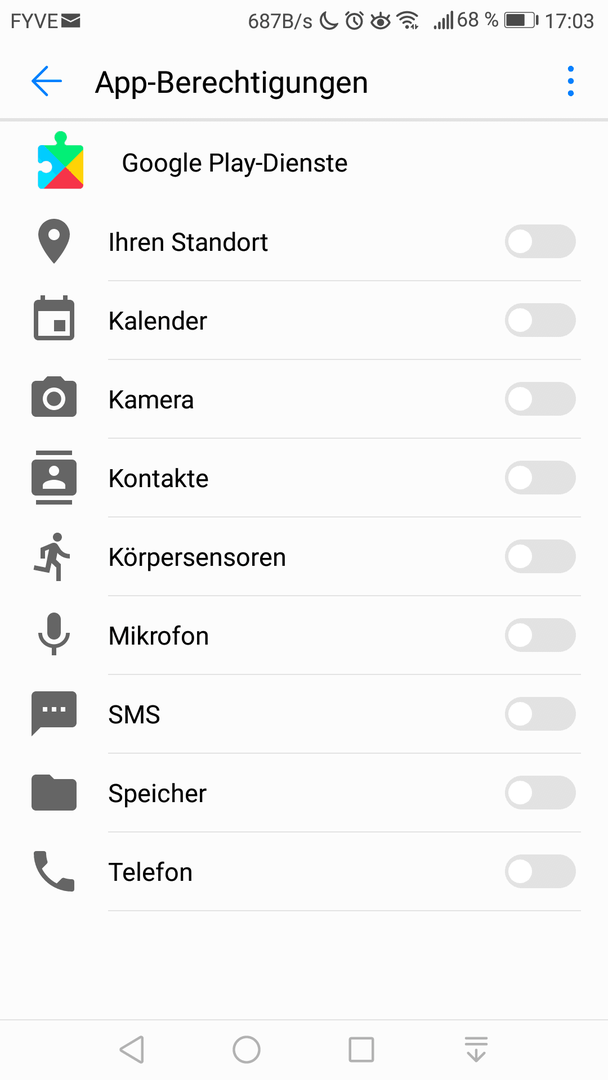Allow access to Kontakte
The height and width of the screenshot is (1080, 608).
point(541,478)
